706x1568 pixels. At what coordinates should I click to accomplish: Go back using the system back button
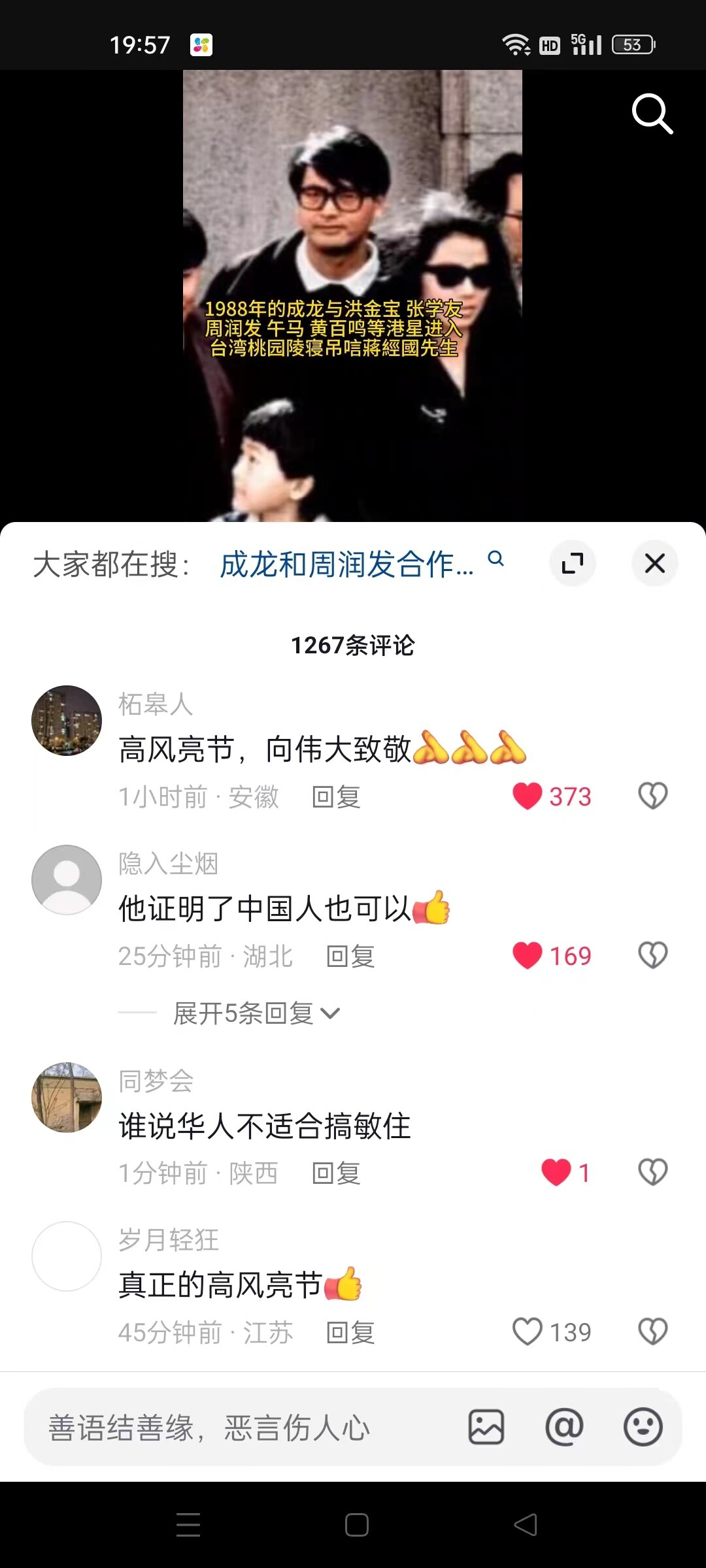[526, 1525]
